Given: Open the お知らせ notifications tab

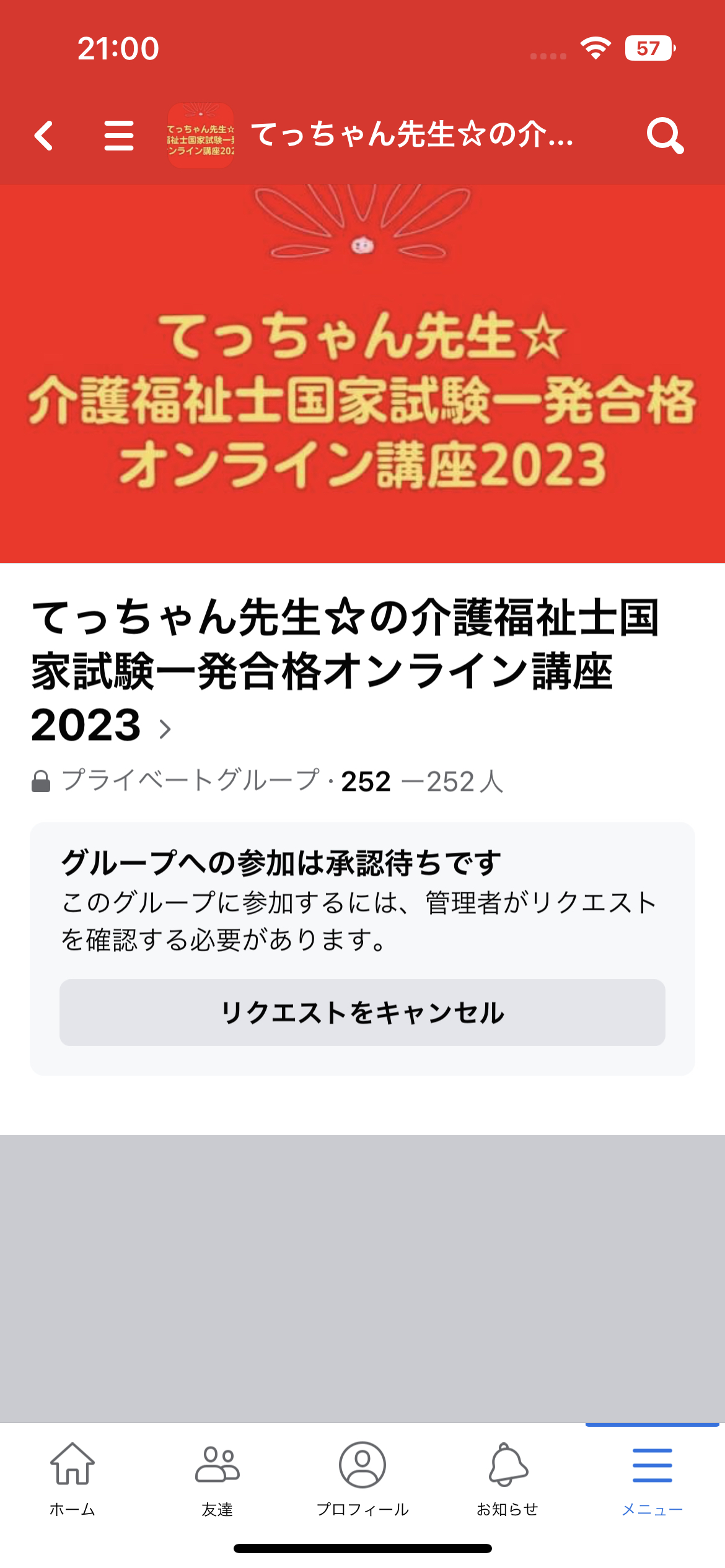Looking at the screenshot, I should [x=507, y=1478].
